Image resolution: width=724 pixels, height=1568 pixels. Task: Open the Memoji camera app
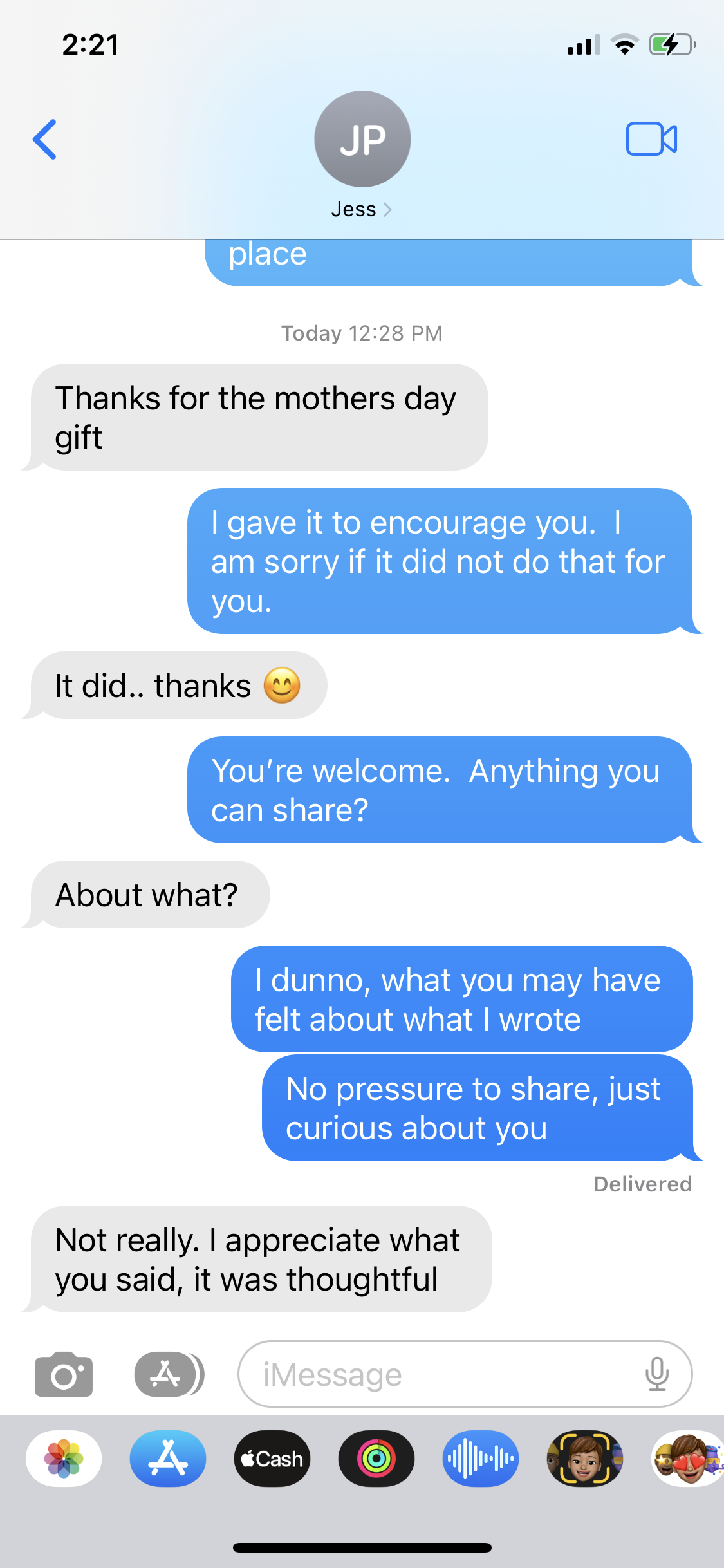[585, 1458]
